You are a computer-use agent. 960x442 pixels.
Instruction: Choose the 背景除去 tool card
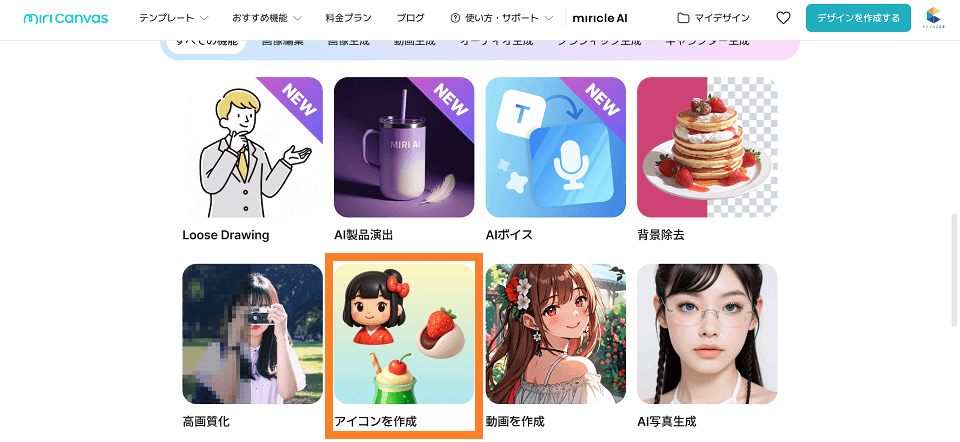pyautogui.click(x=707, y=147)
